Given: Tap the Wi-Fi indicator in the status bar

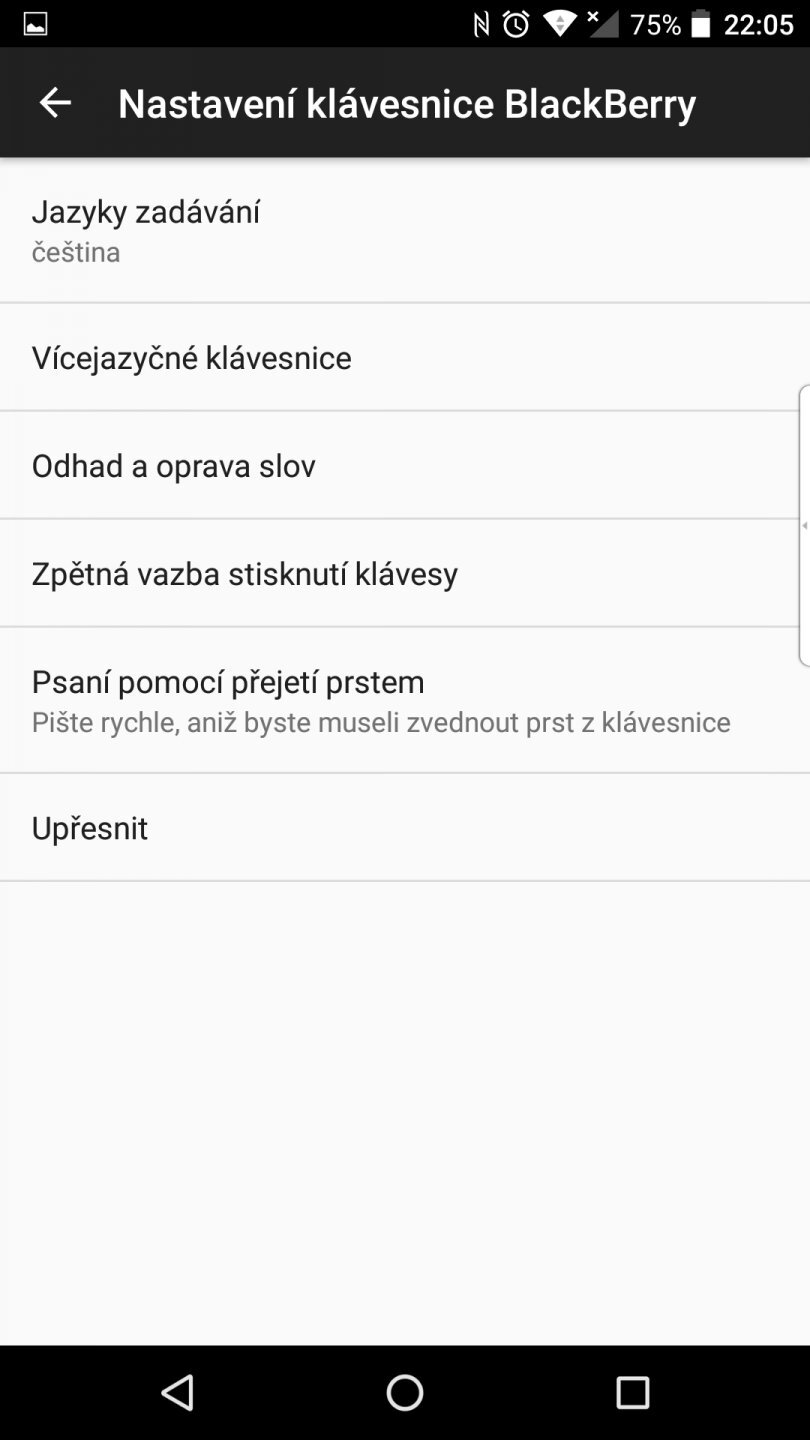Looking at the screenshot, I should point(560,24).
